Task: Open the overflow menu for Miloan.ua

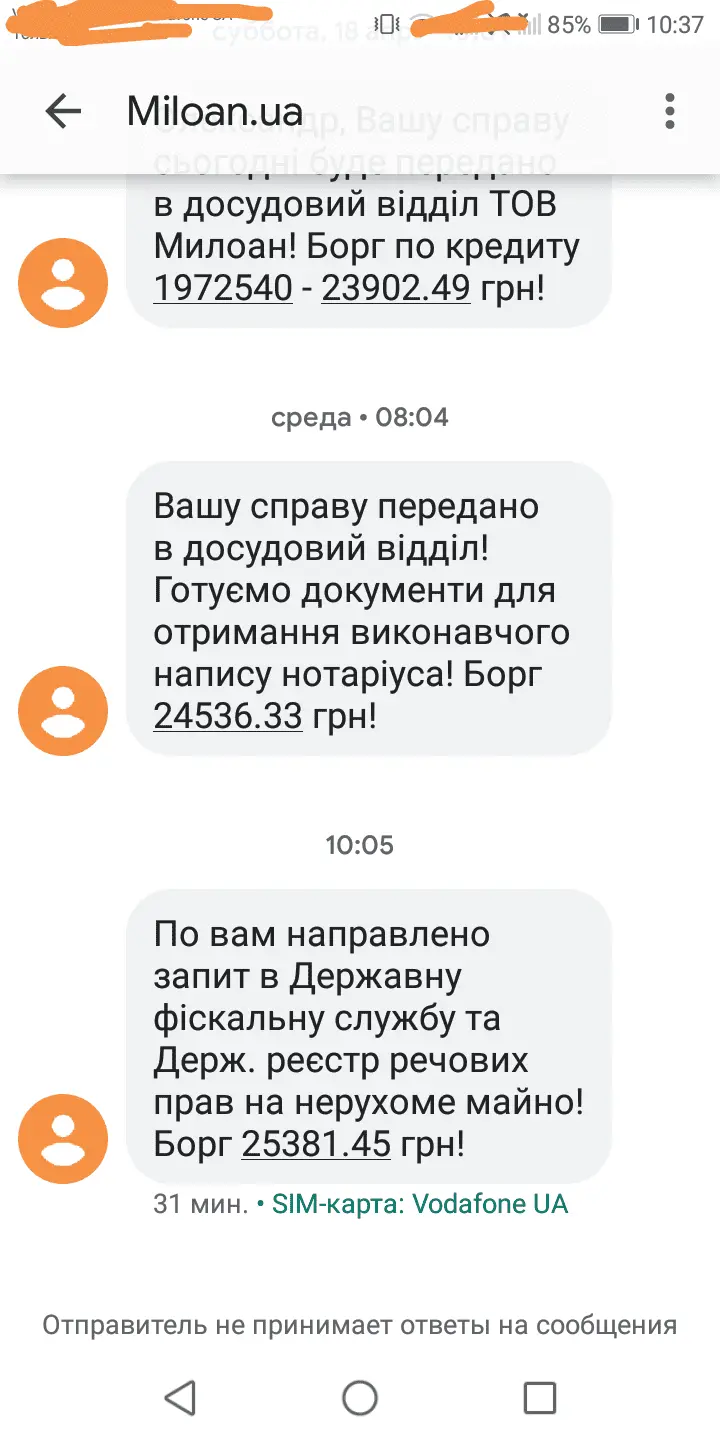Action: coord(670,111)
